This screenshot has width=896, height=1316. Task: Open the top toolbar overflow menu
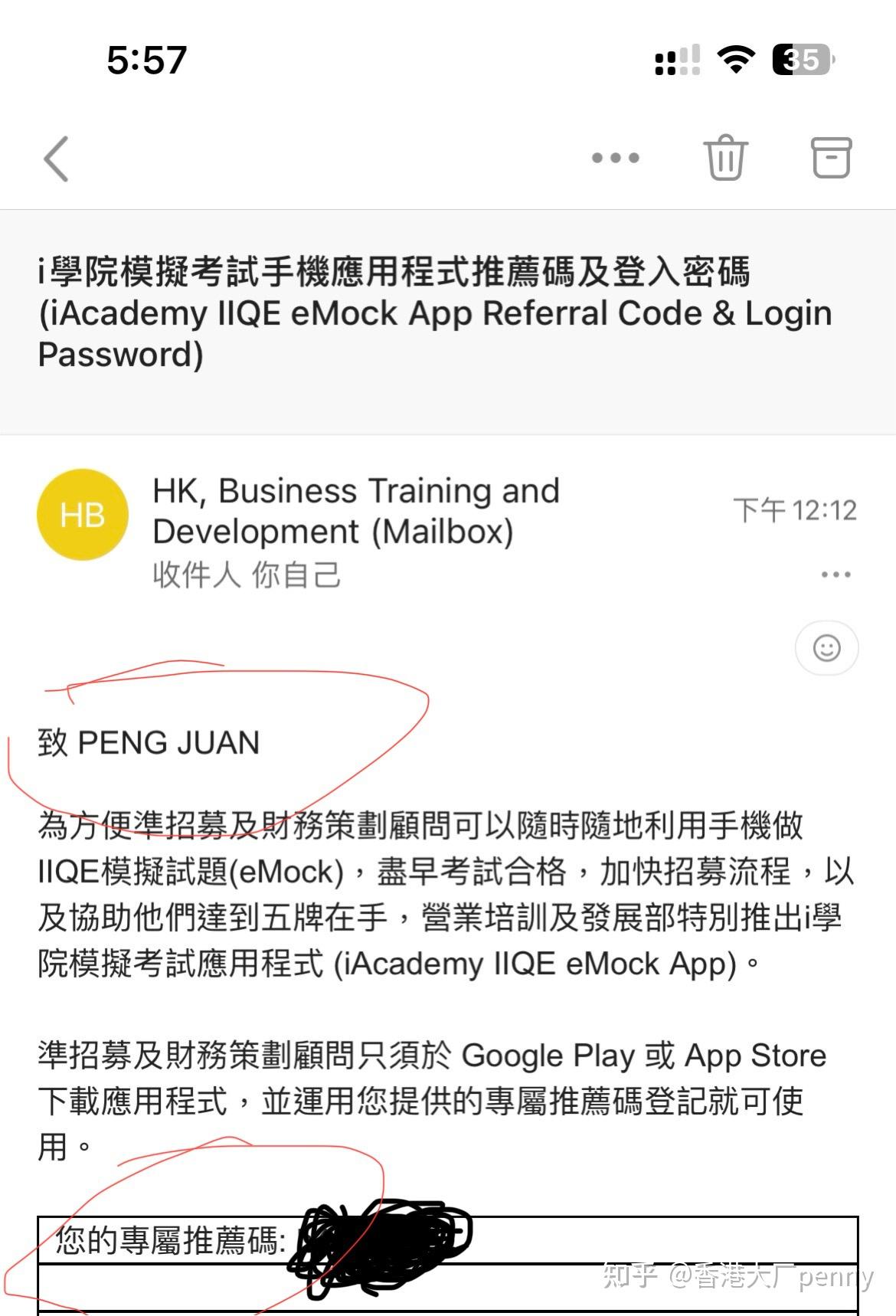[x=615, y=159]
